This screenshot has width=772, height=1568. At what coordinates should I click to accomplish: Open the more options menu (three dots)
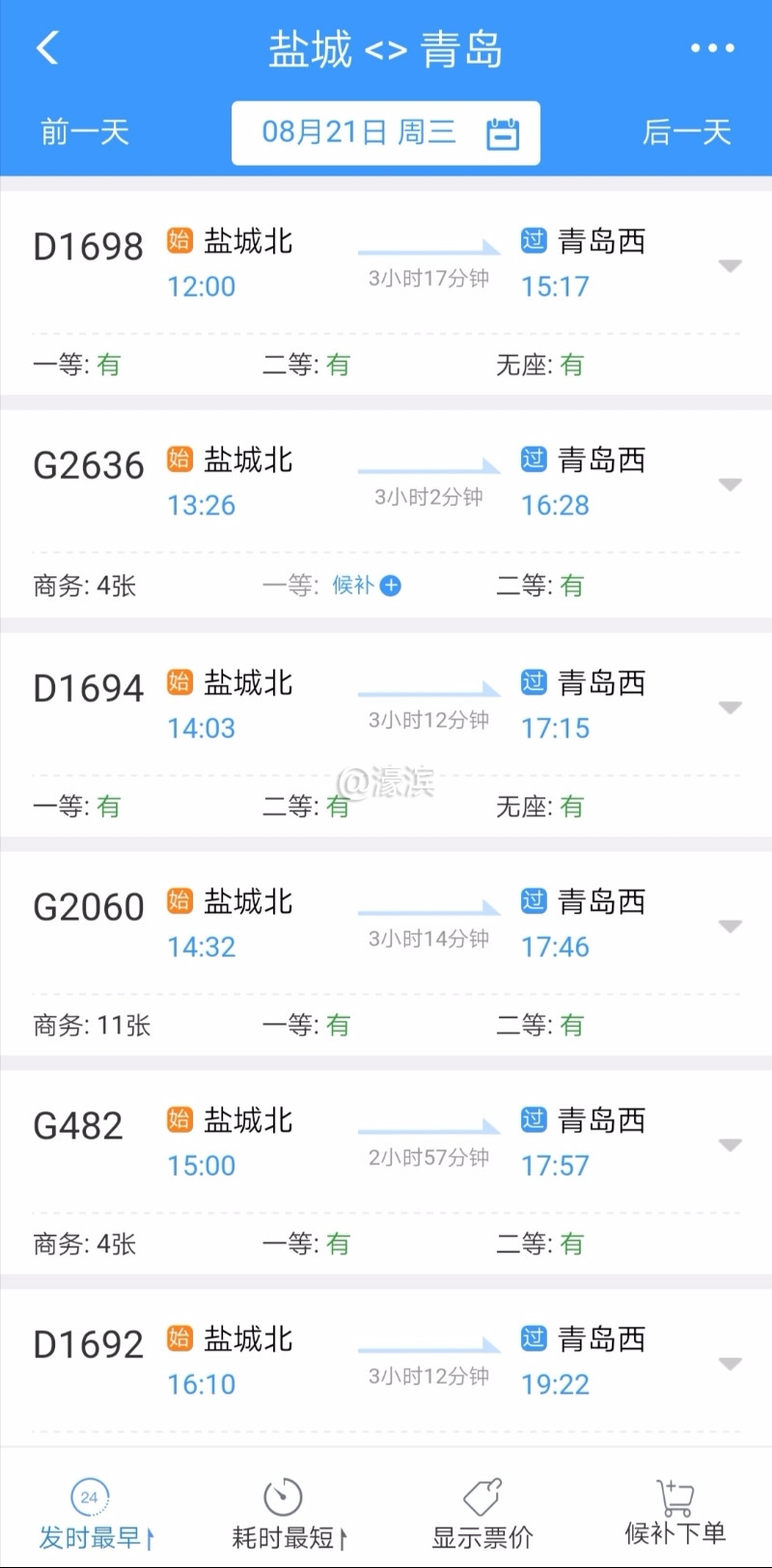coord(712,47)
